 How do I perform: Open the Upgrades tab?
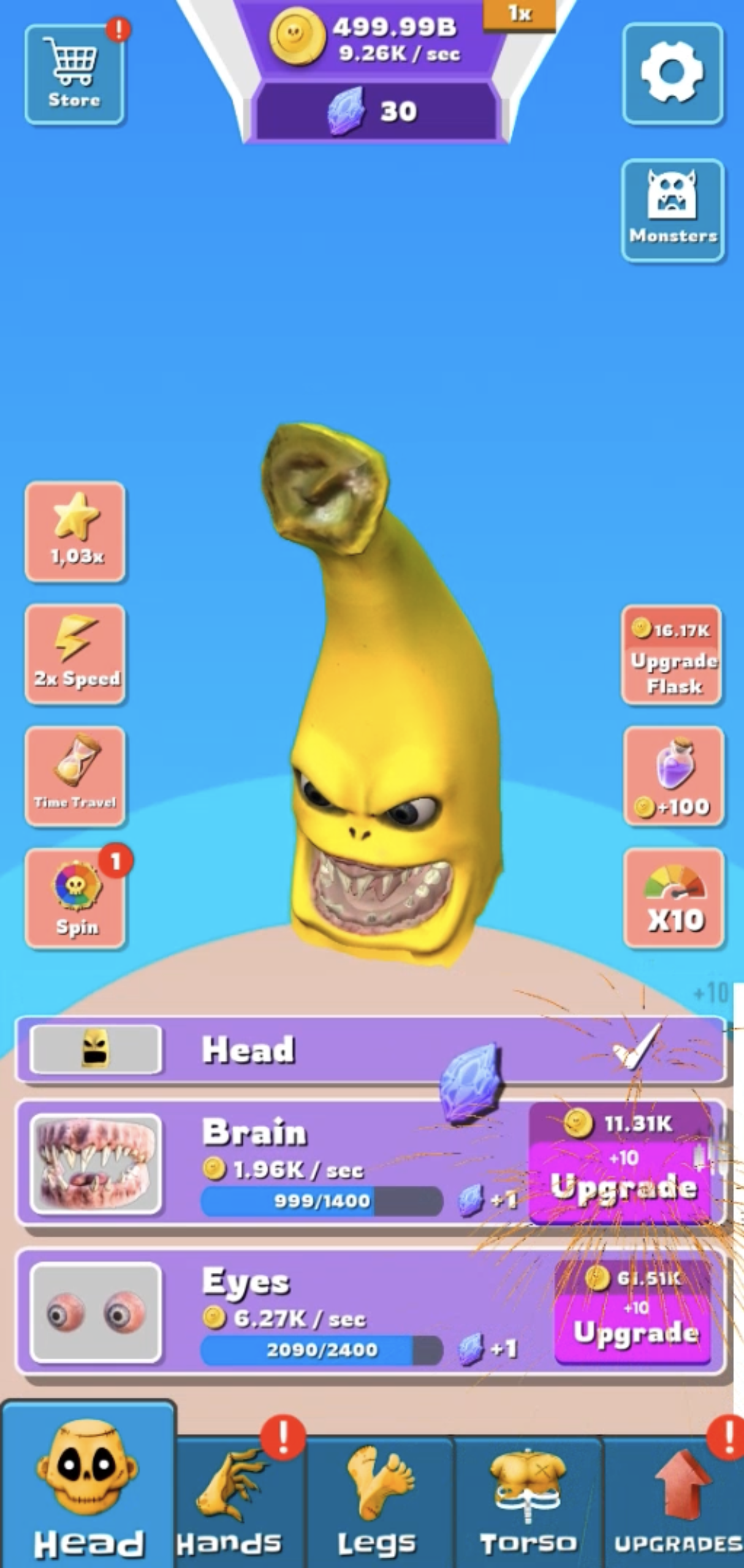(676, 1501)
